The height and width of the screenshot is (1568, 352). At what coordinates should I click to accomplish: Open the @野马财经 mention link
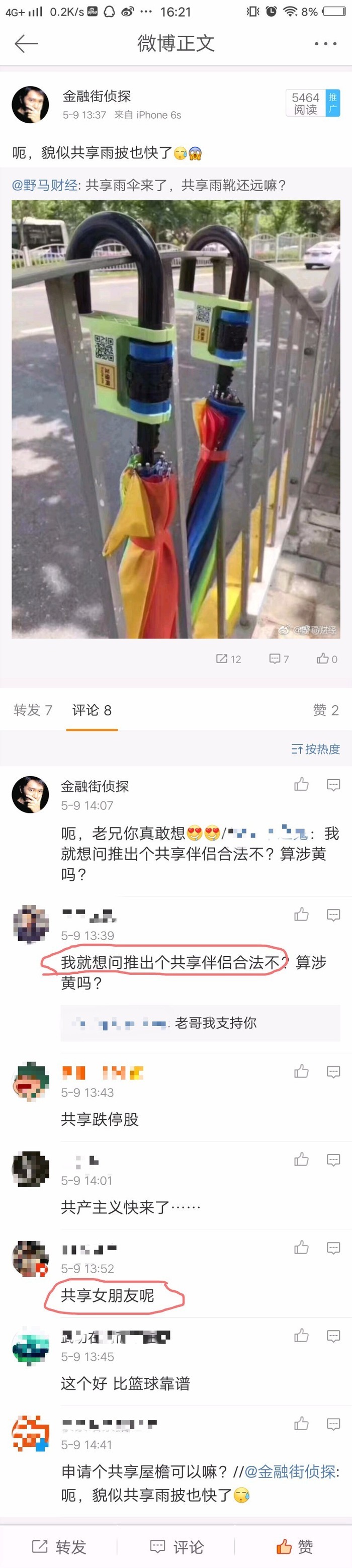(x=45, y=185)
